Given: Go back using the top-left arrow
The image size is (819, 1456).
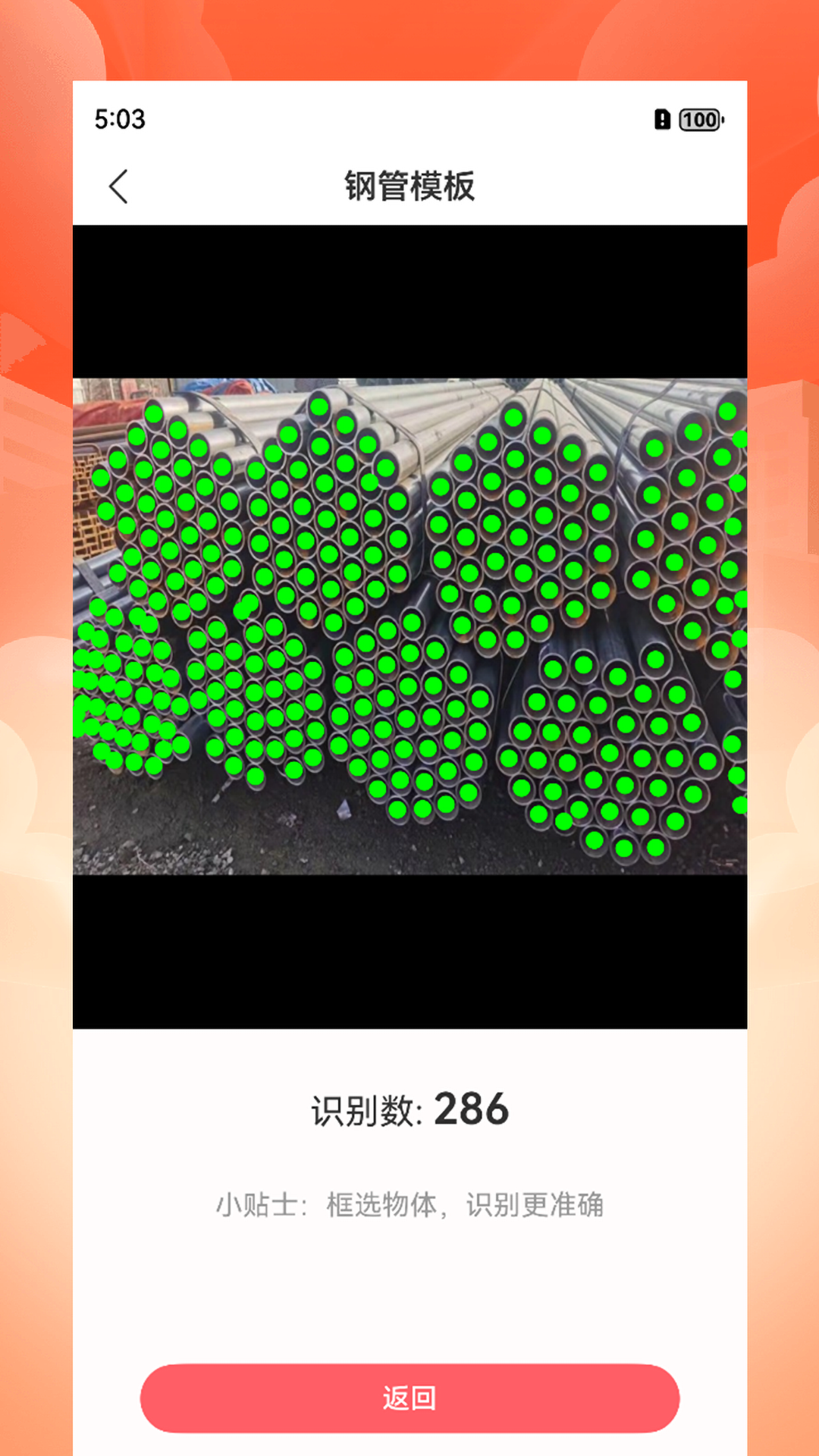Looking at the screenshot, I should click(x=118, y=187).
